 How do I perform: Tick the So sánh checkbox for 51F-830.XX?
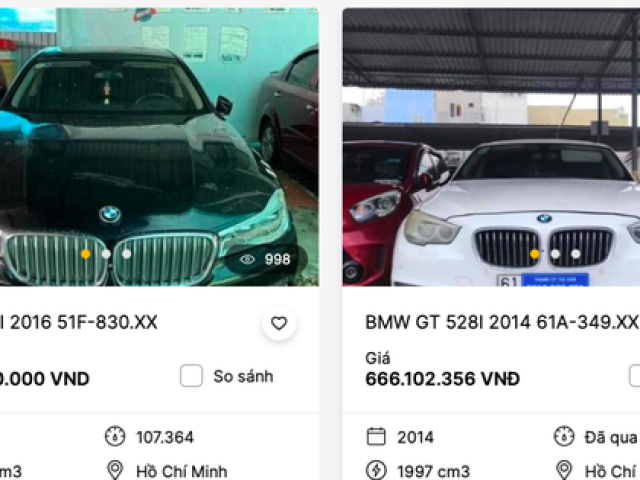coord(191,376)
